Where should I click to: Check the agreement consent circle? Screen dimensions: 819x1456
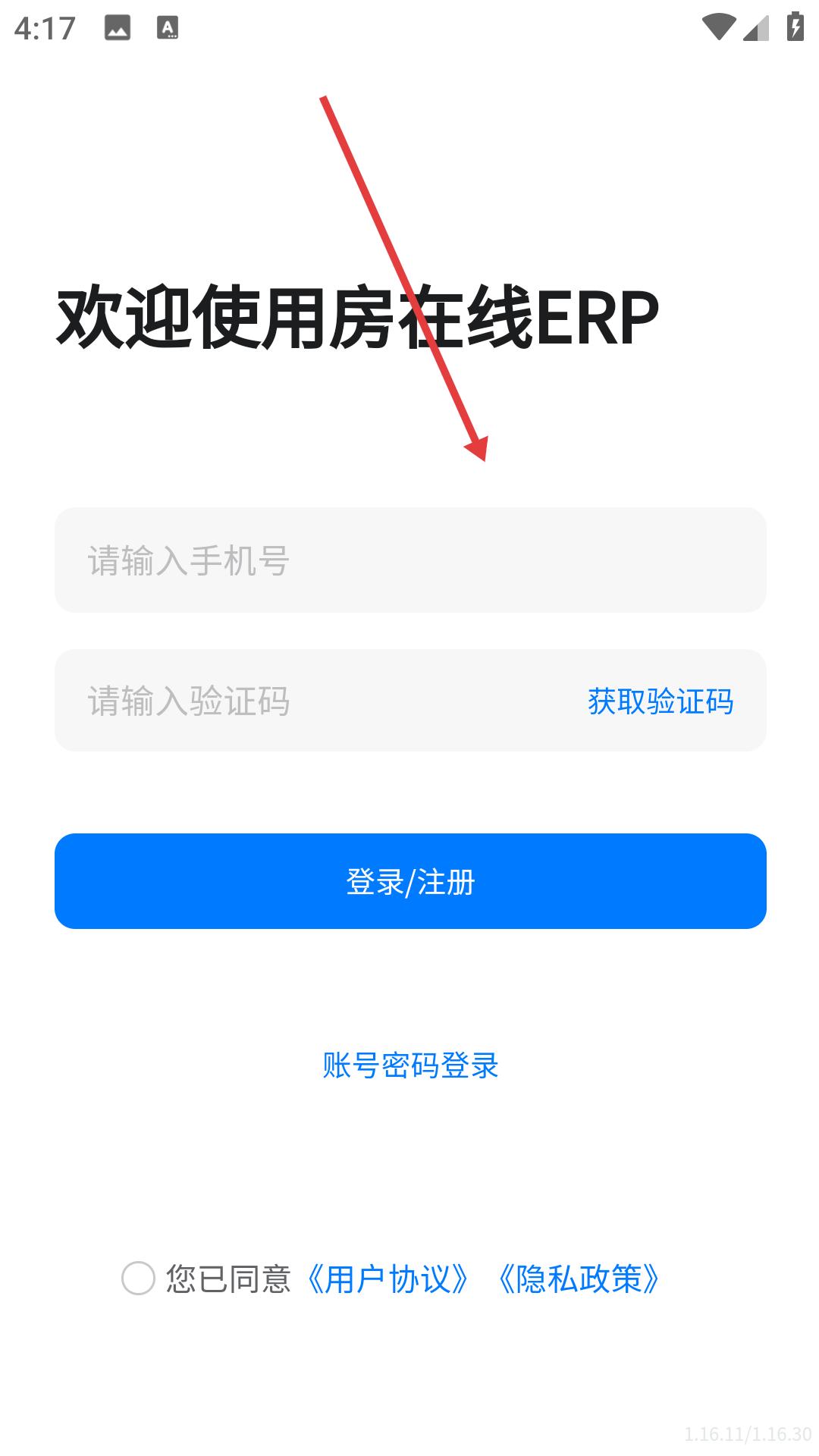click(x=138, y=1279)
